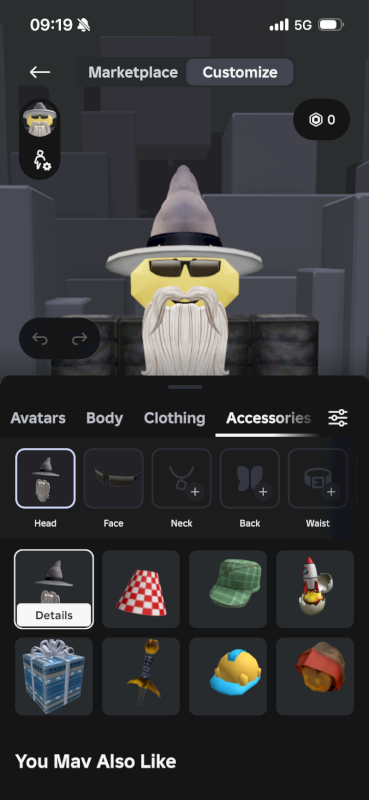Add a Neck accessory
Viewport: 369px width, 800px height.
tap(182, 479)
